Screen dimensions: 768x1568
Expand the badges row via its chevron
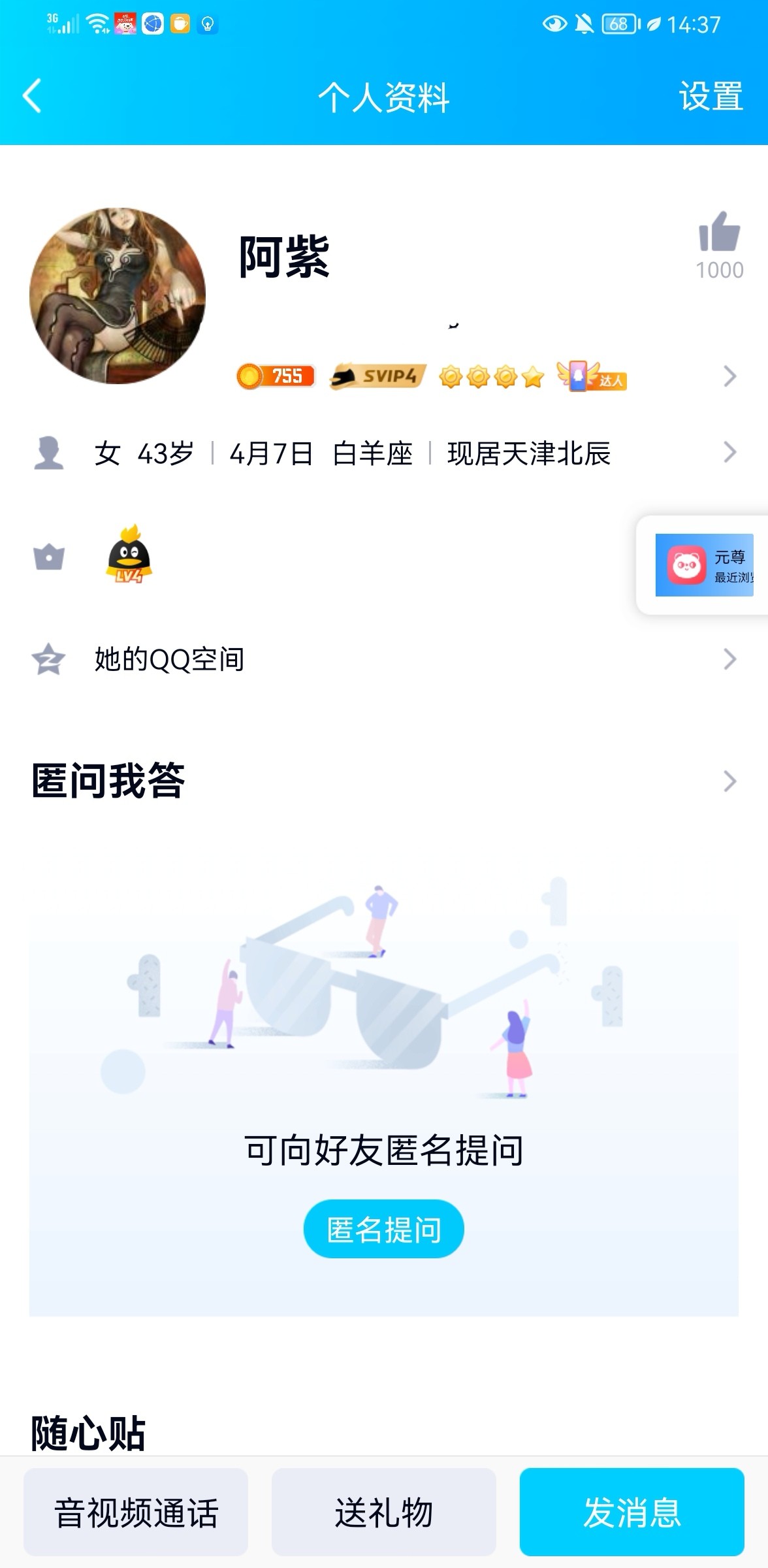click(x=730, y=376)
